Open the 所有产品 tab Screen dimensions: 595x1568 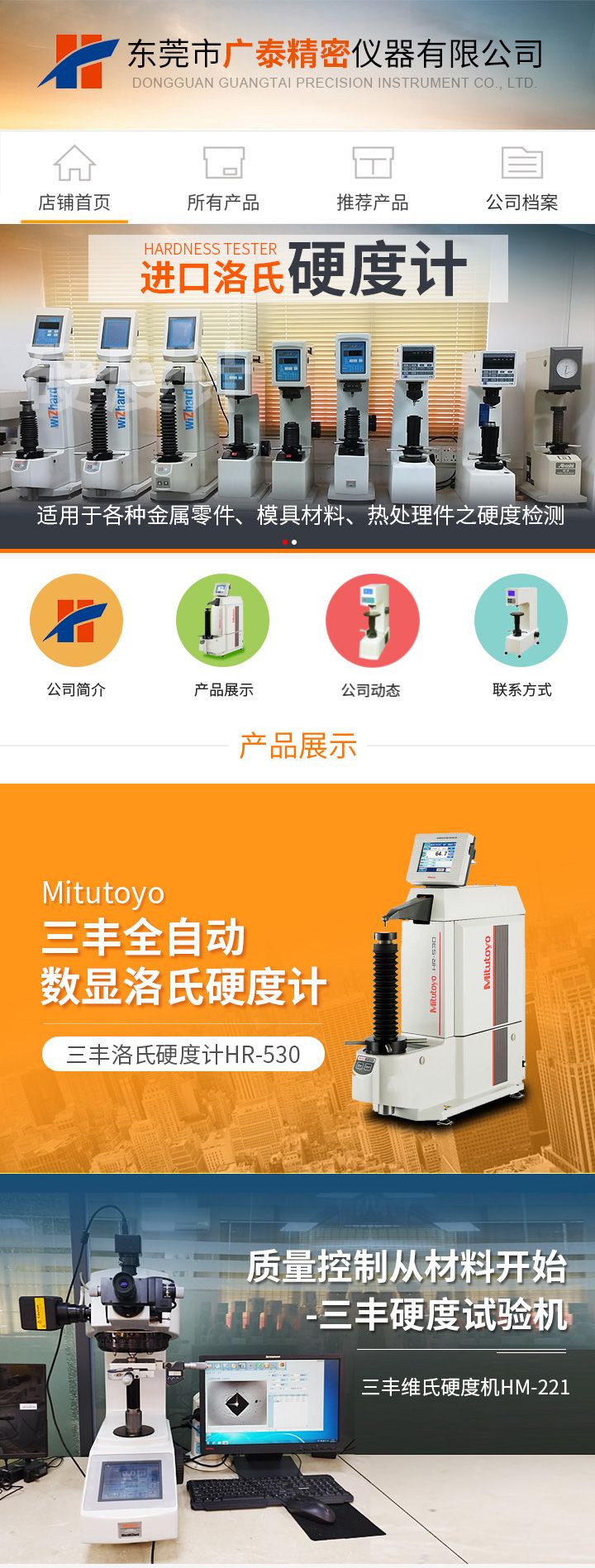[223, 179]
